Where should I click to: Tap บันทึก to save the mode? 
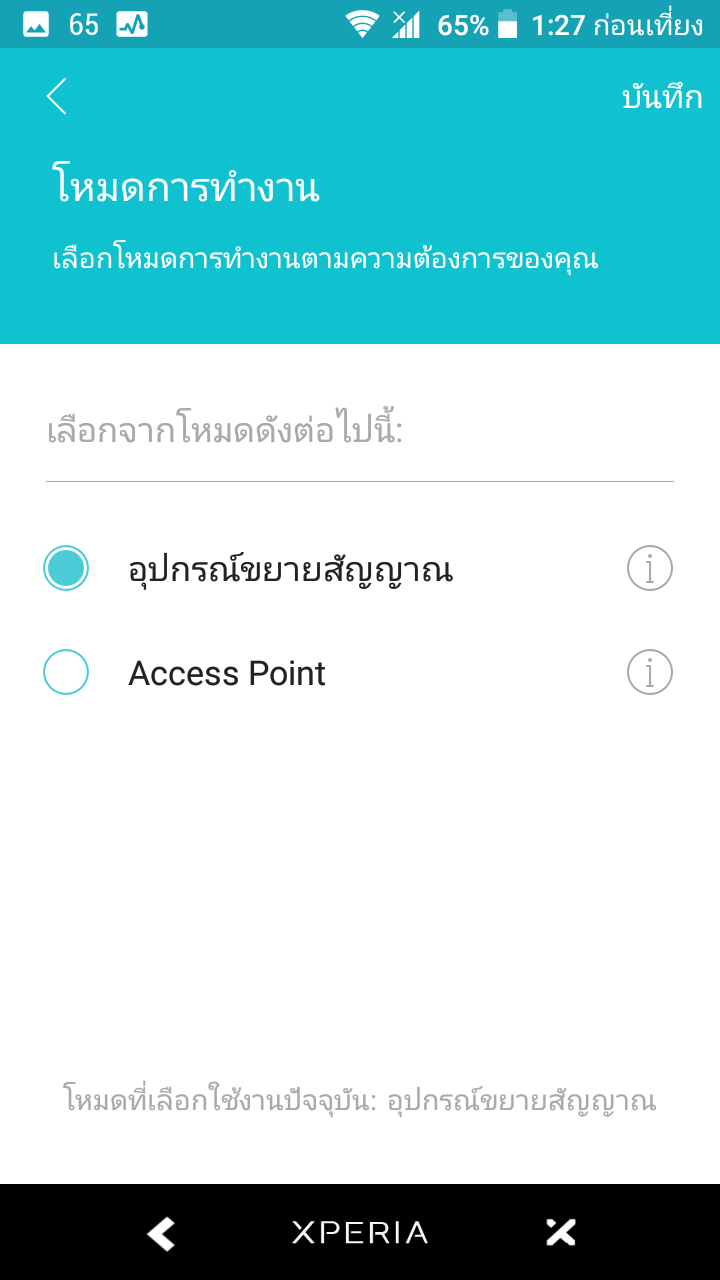click(662, 97)
